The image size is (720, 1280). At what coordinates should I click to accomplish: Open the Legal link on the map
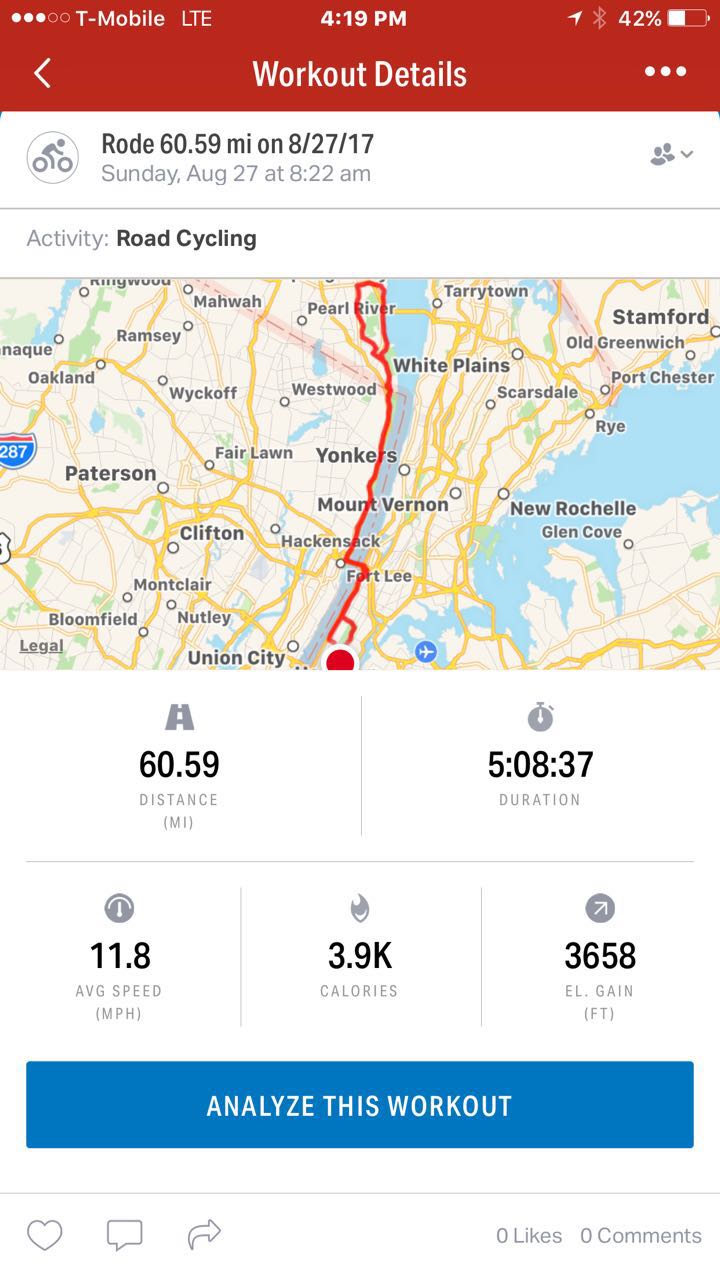click(x=41, y=646)
